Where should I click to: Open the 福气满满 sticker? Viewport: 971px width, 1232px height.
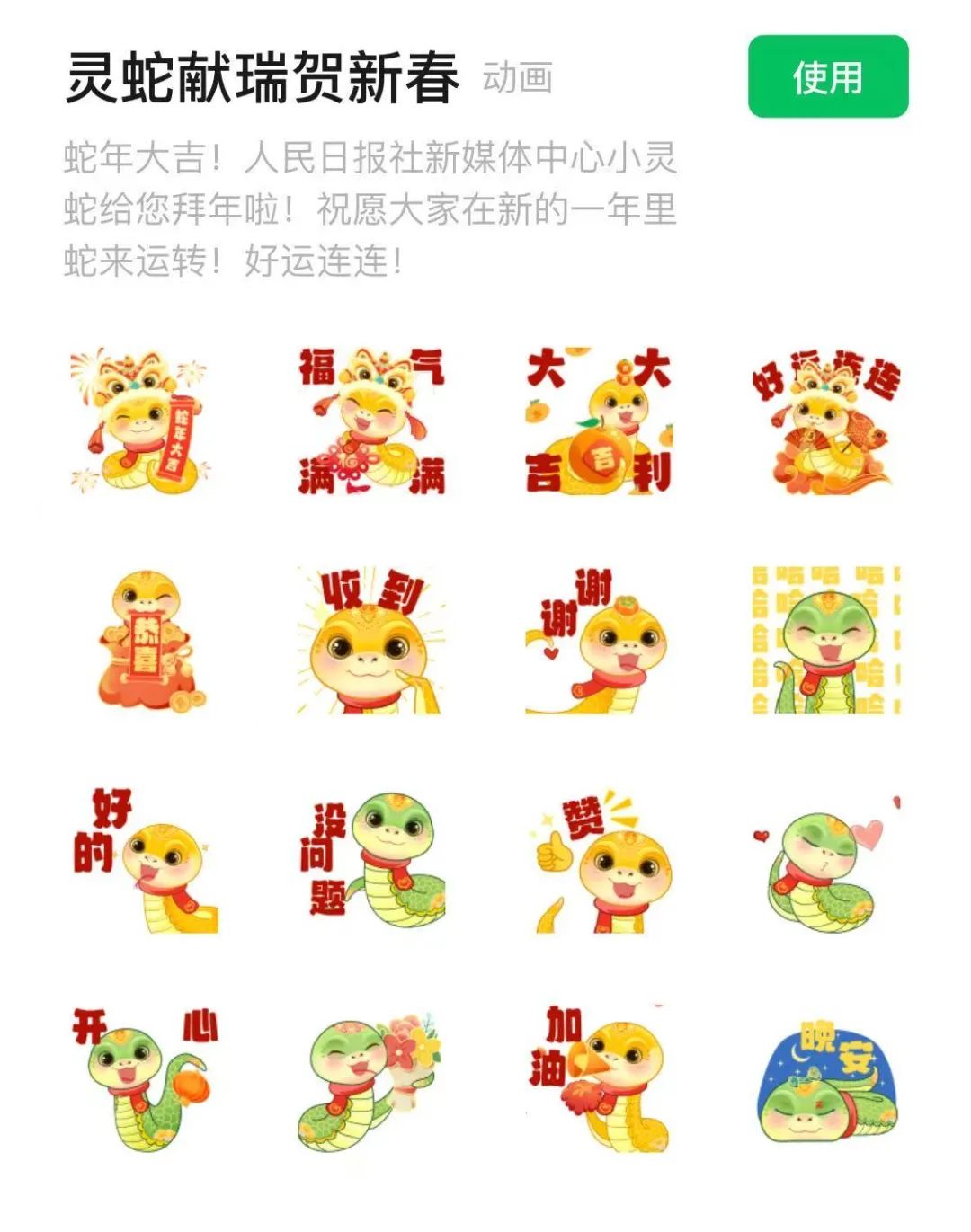[370, 421]
